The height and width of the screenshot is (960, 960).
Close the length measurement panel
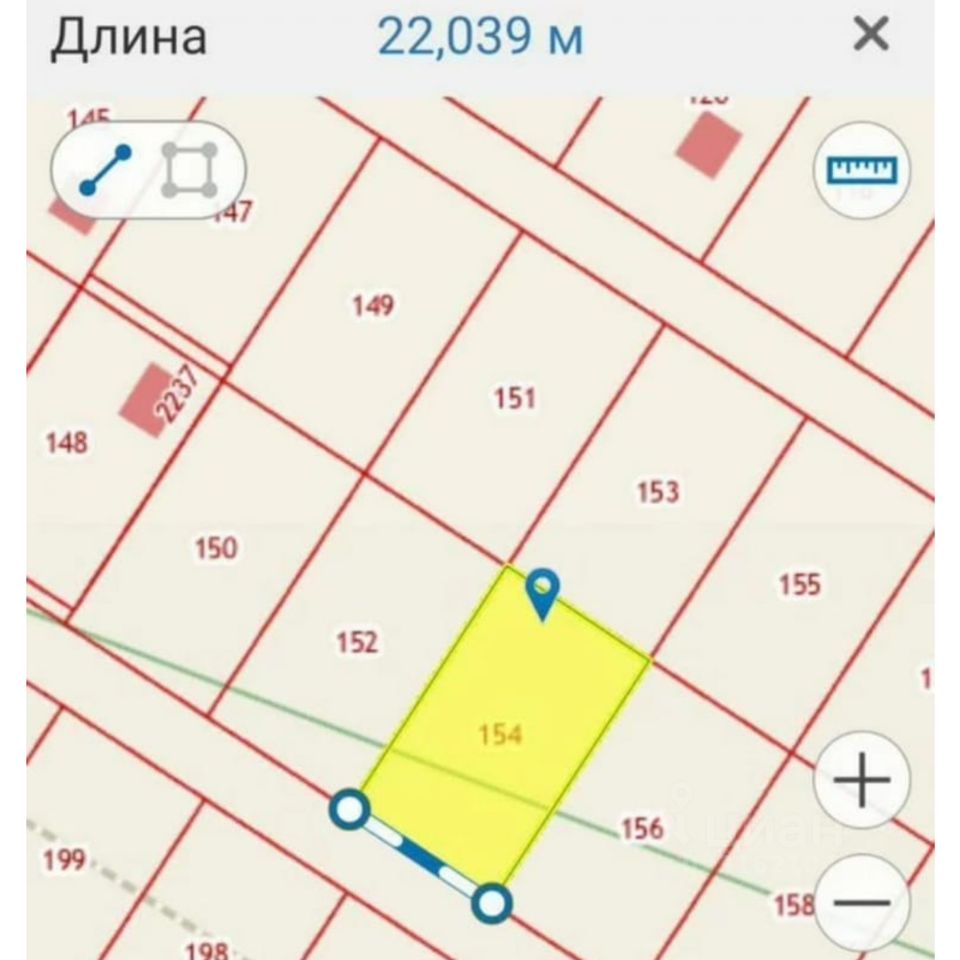pyautogui.click(x=870, y=37)
